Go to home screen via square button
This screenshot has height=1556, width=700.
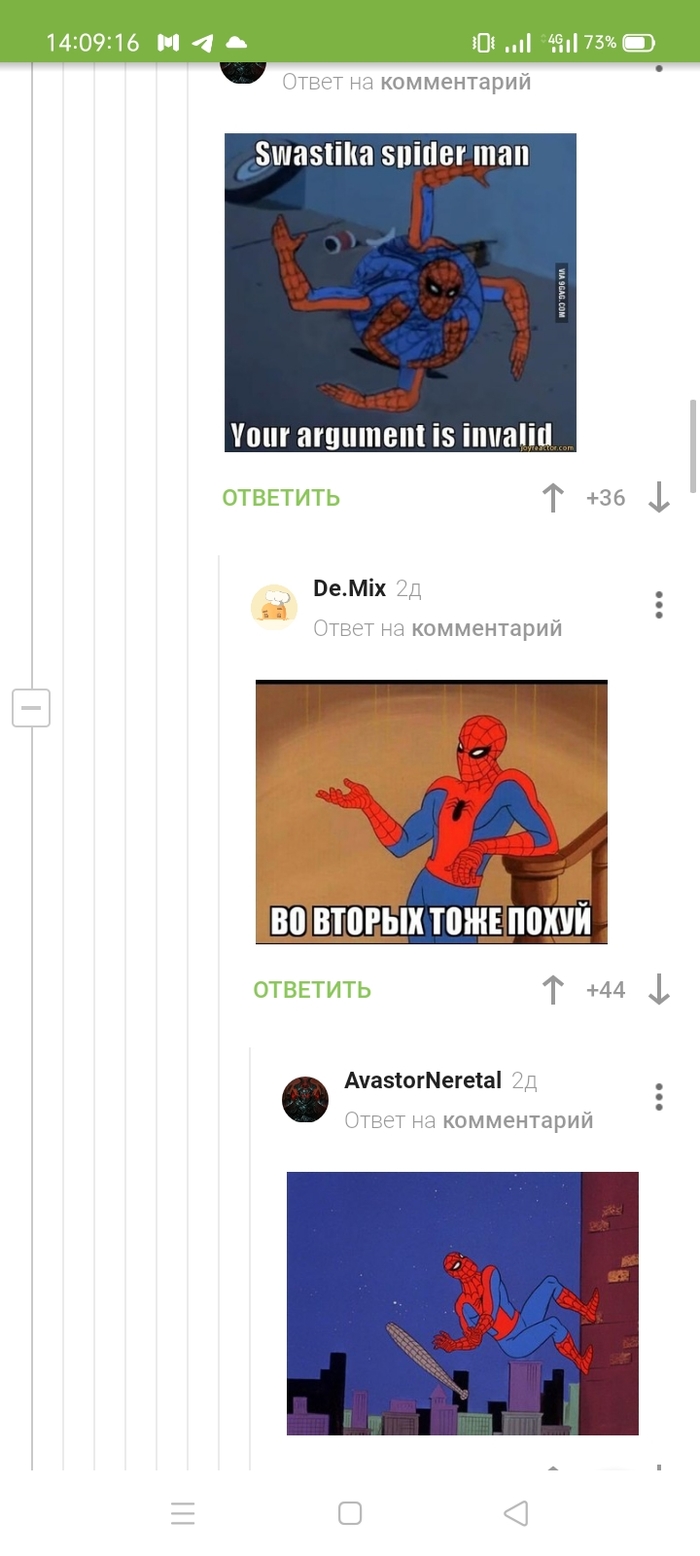(x=350, y=1513)
